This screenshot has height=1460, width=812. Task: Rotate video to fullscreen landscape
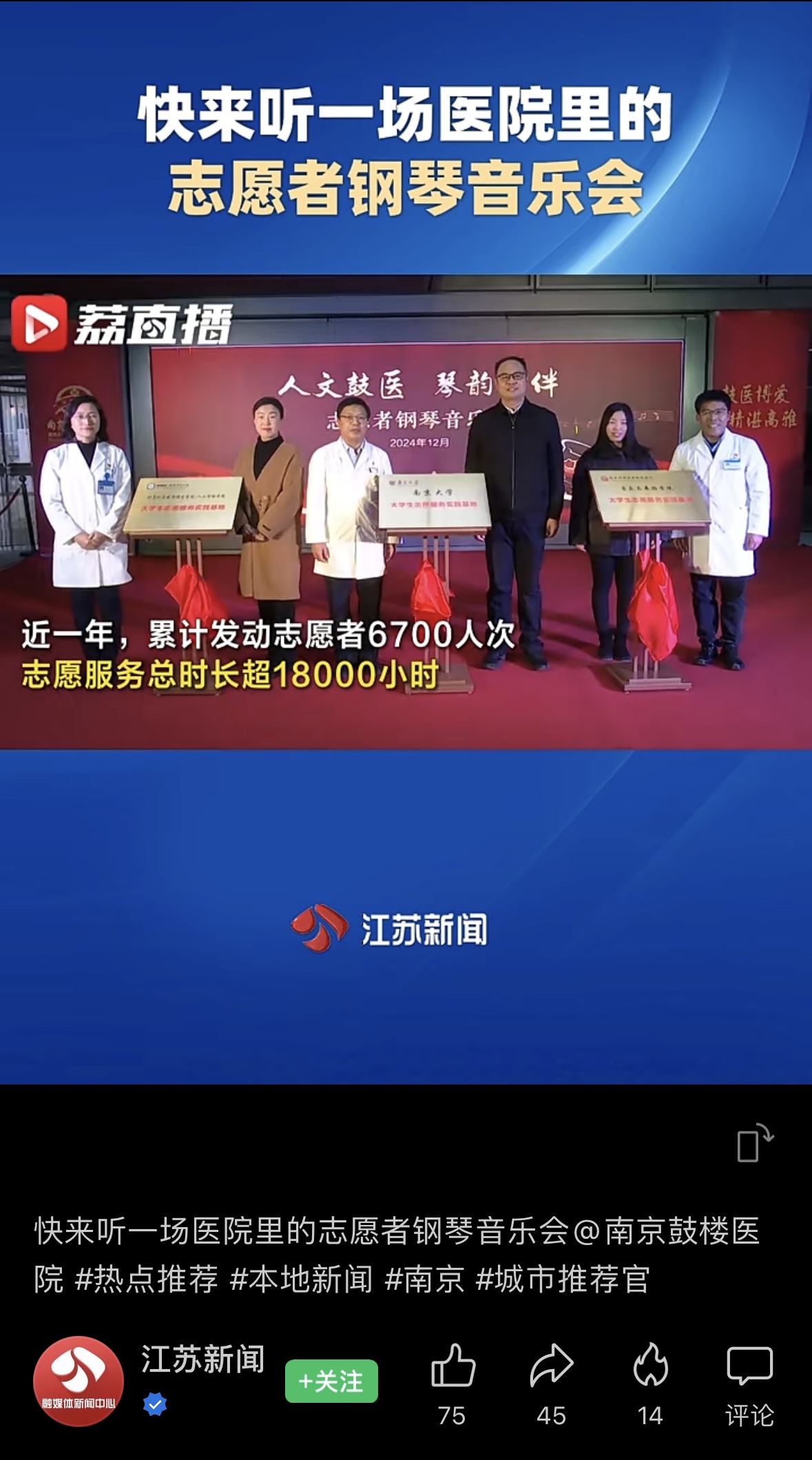point(755,1142)
